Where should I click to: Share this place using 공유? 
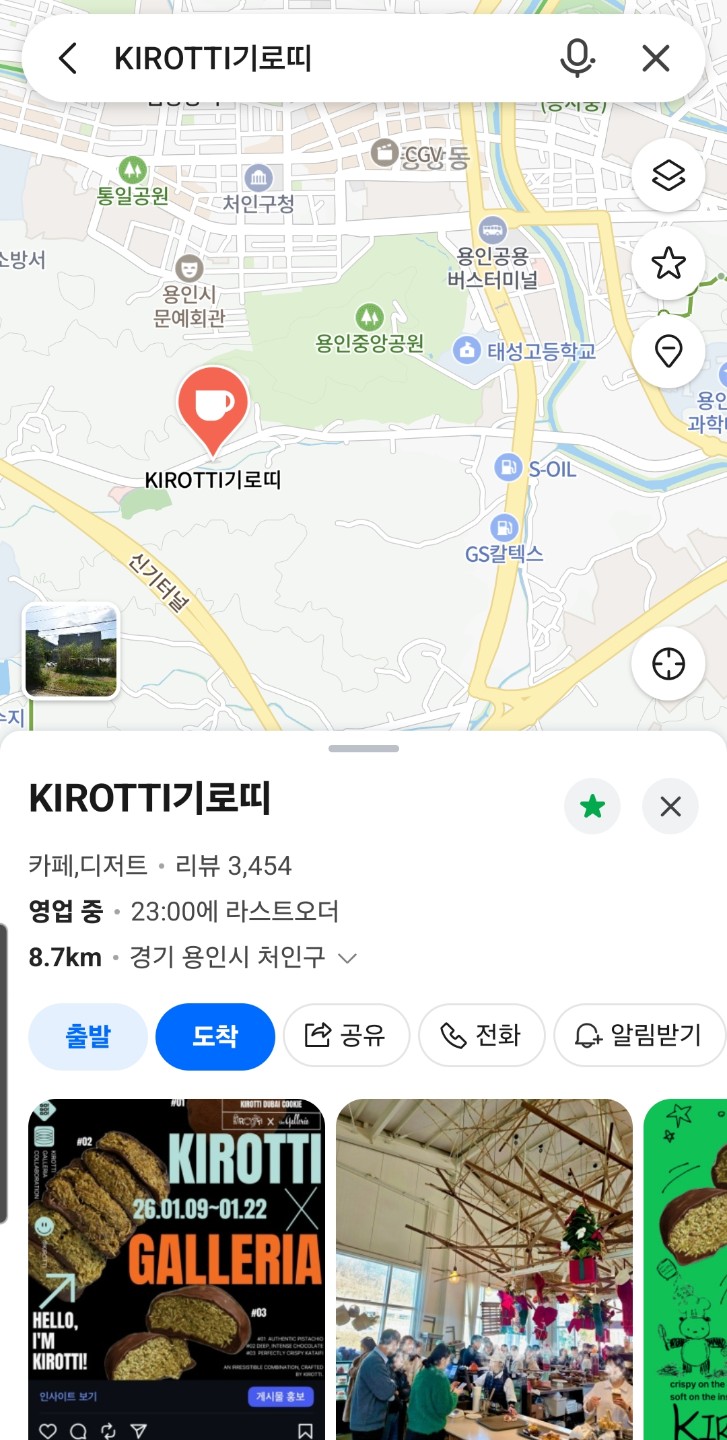(x=346, y=1036)
